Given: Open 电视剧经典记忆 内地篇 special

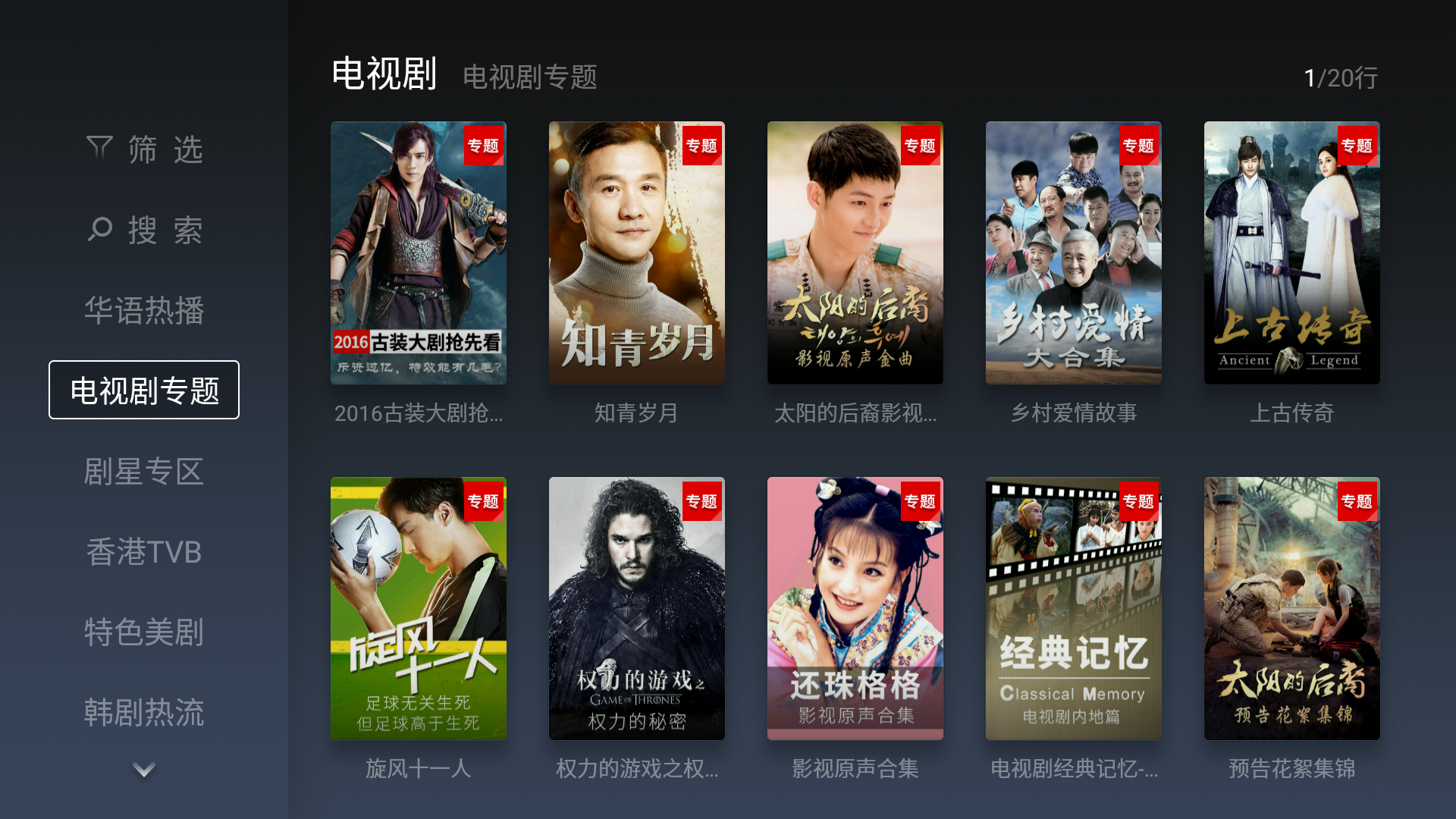Looking at the screenshot, I should [x=1074, y=608].
